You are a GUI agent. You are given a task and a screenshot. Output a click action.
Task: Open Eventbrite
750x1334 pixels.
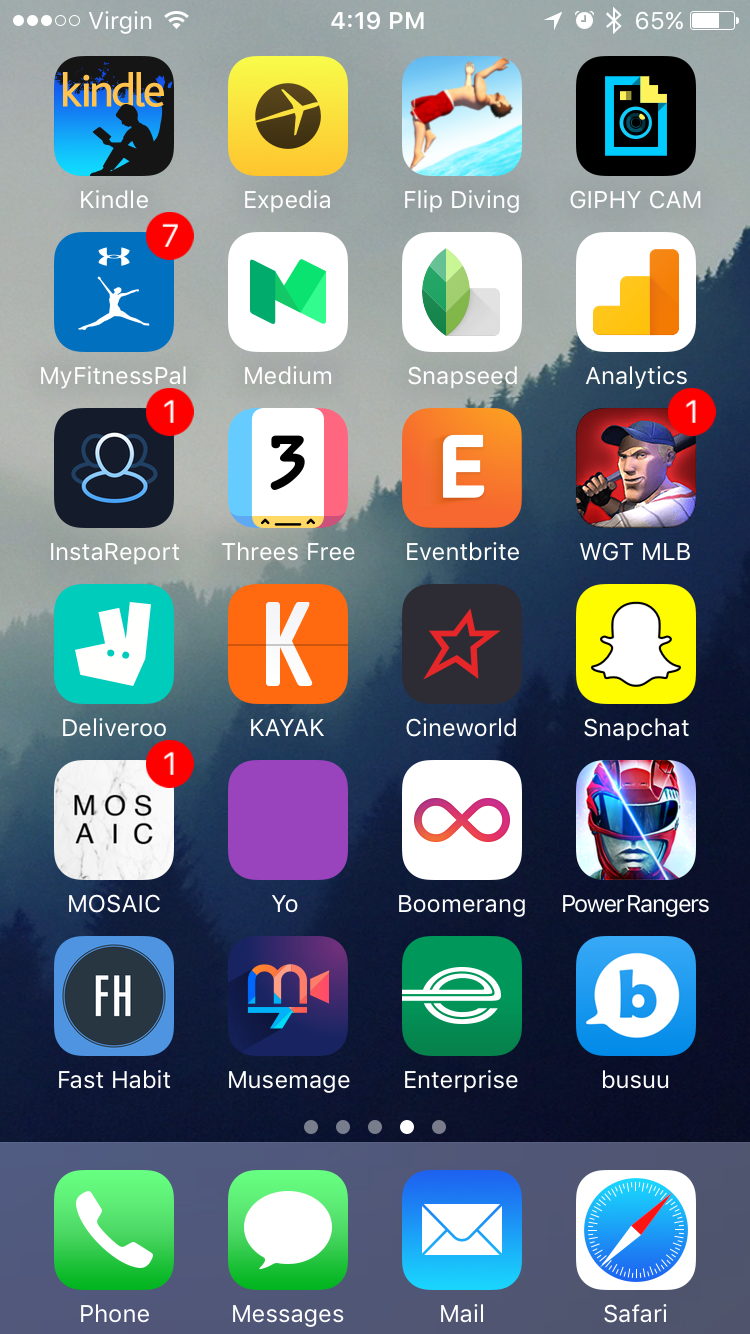click(x=462, y=468)
